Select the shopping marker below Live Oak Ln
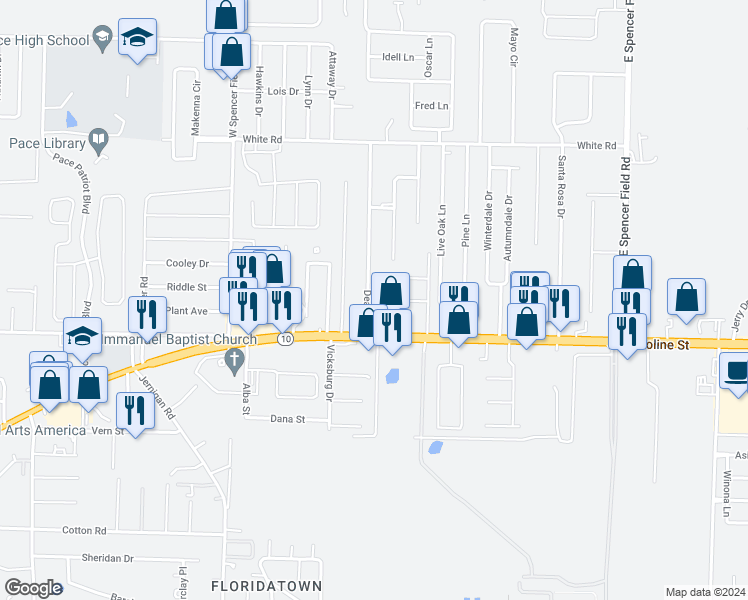The image size is (748, 600). 459,321
